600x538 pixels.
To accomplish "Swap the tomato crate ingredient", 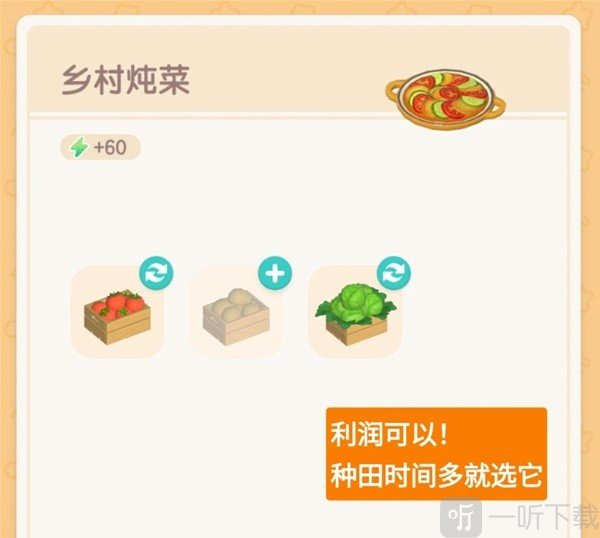I will coord(156,273).
